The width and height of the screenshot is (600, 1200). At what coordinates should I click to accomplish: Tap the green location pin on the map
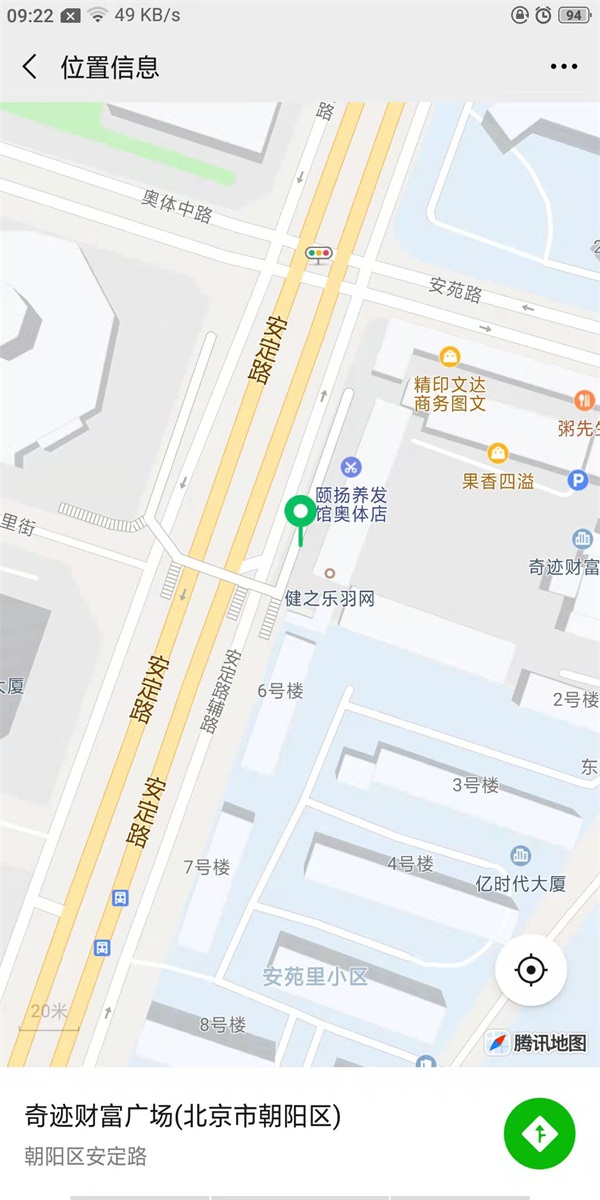[x=299, y=514]
